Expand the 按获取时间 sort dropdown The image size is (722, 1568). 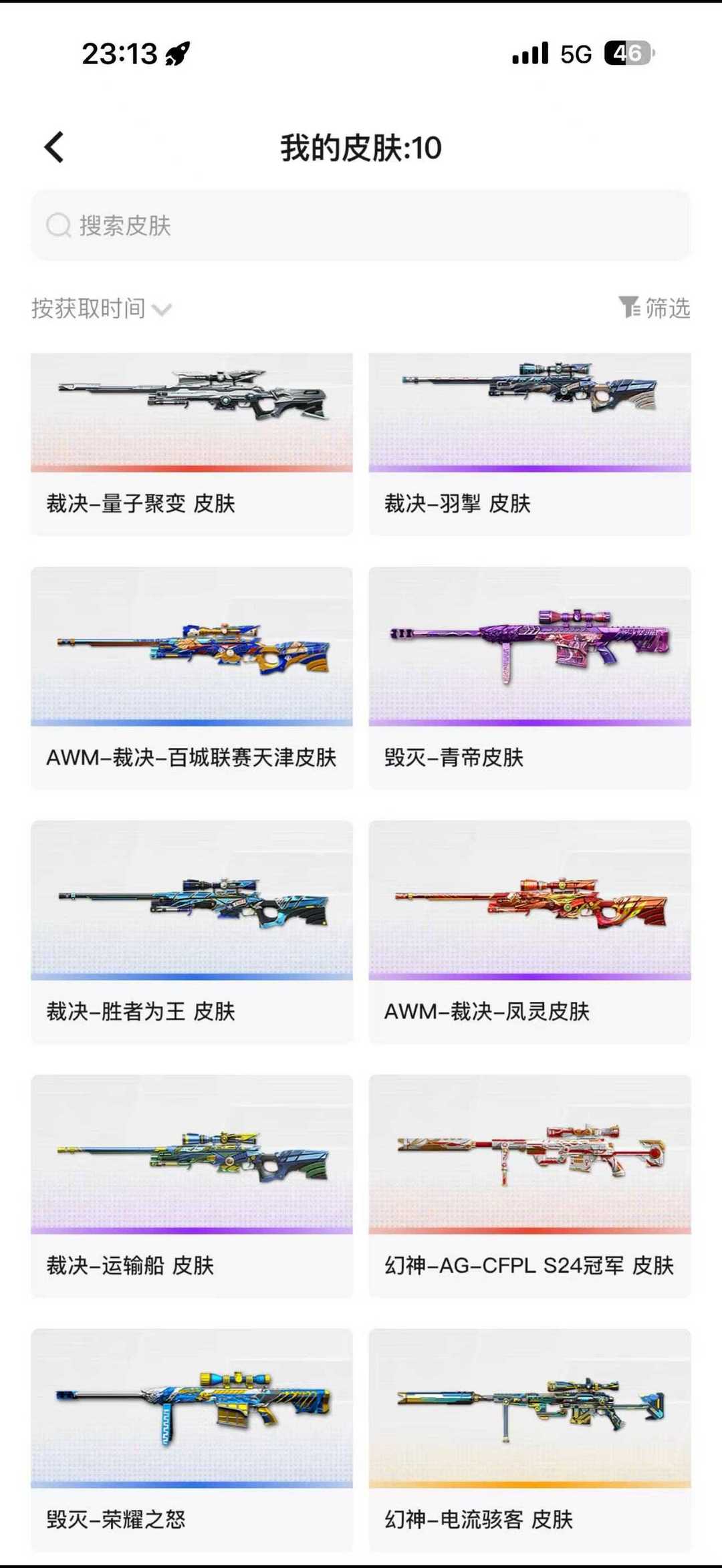click(x=102, y=309)
